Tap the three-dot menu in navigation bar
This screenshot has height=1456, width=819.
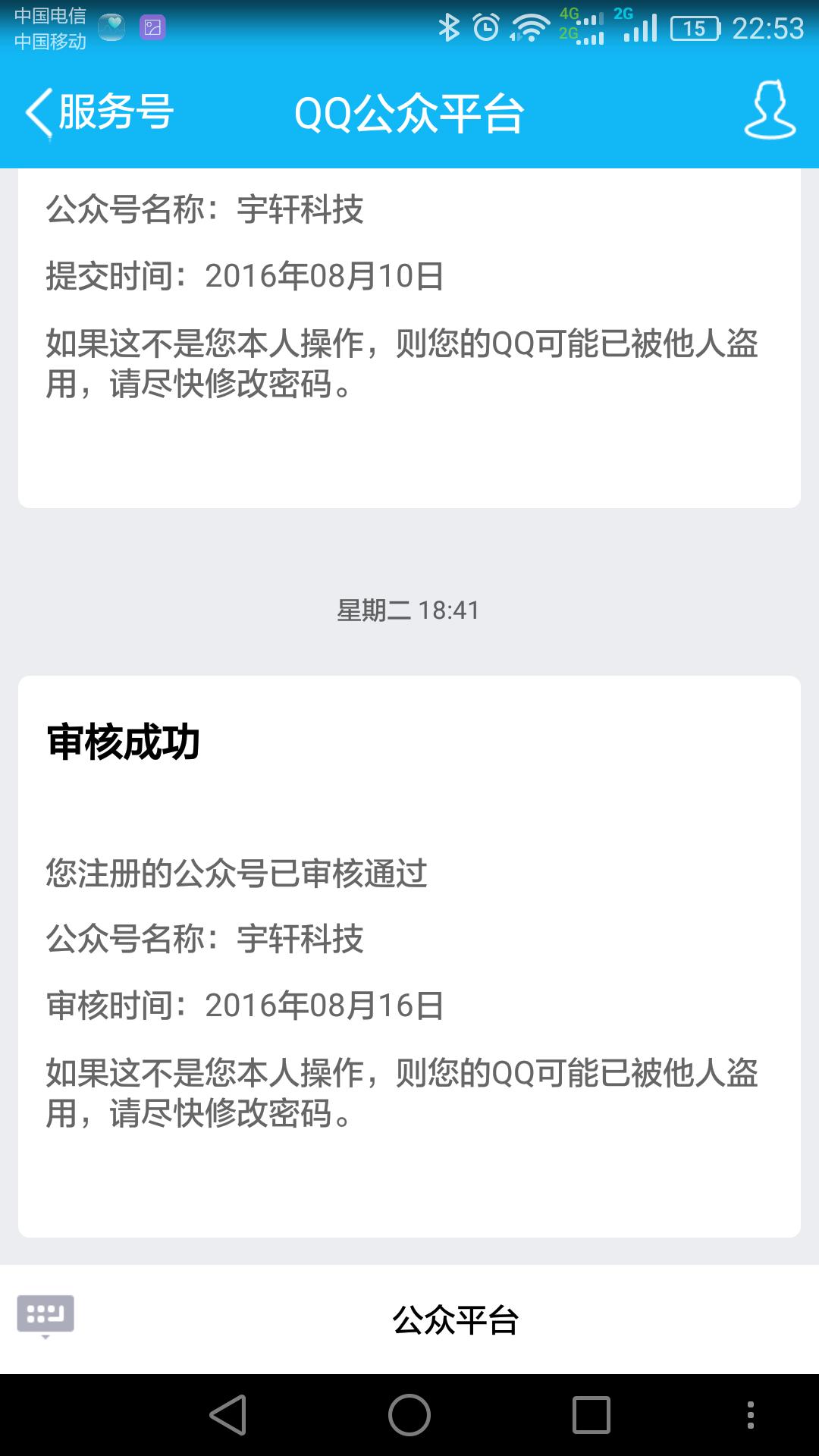tap(751, 1417)
